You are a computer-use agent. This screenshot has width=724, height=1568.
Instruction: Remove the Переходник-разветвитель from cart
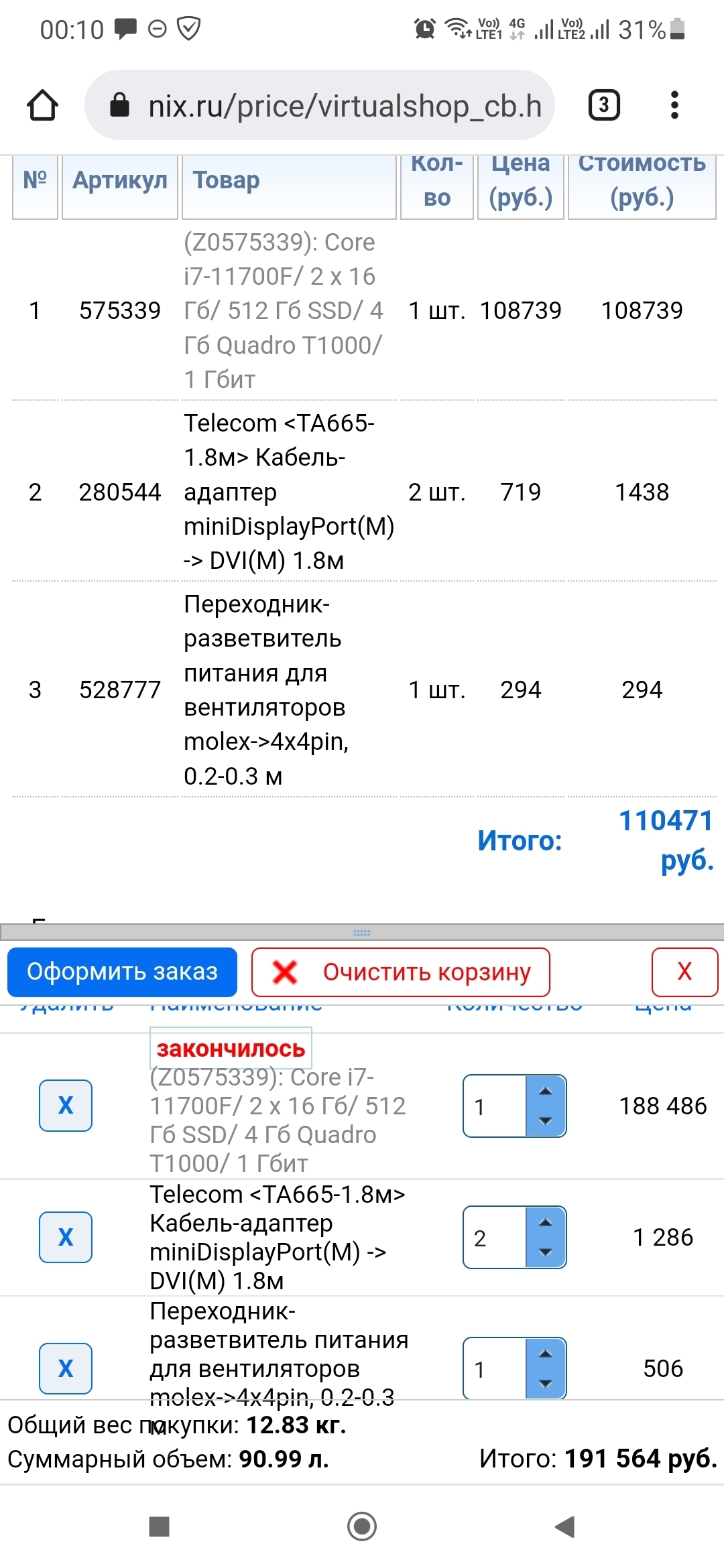66,1368
